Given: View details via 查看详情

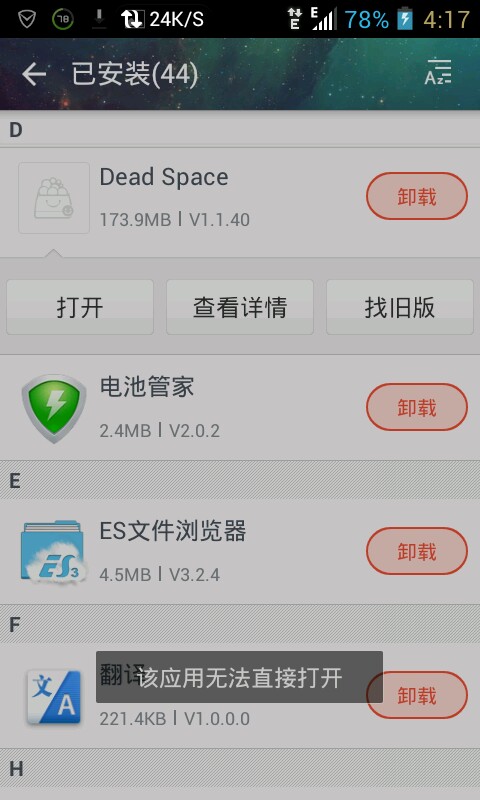Looking at the screenshot, I should 240,307.
